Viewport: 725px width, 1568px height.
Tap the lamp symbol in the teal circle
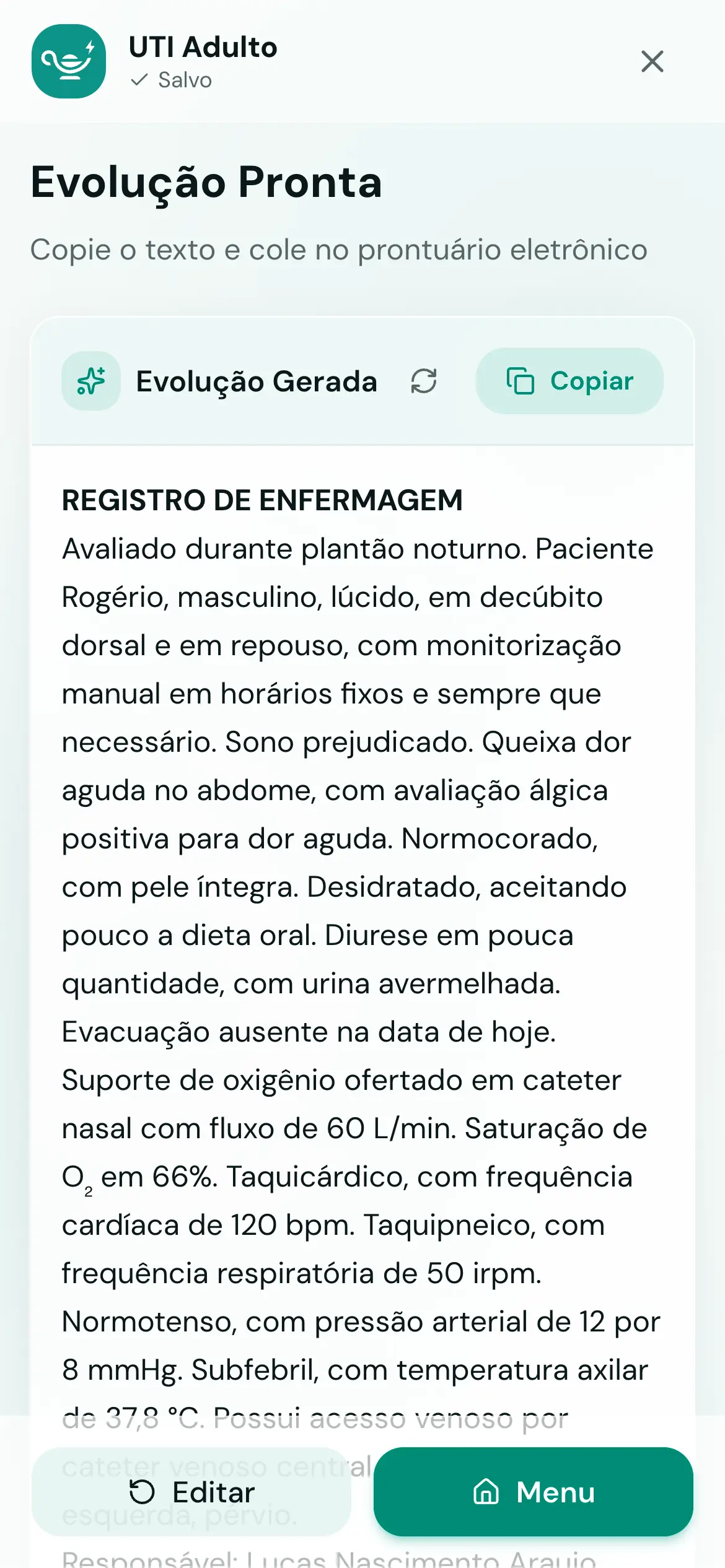[68, 62]
